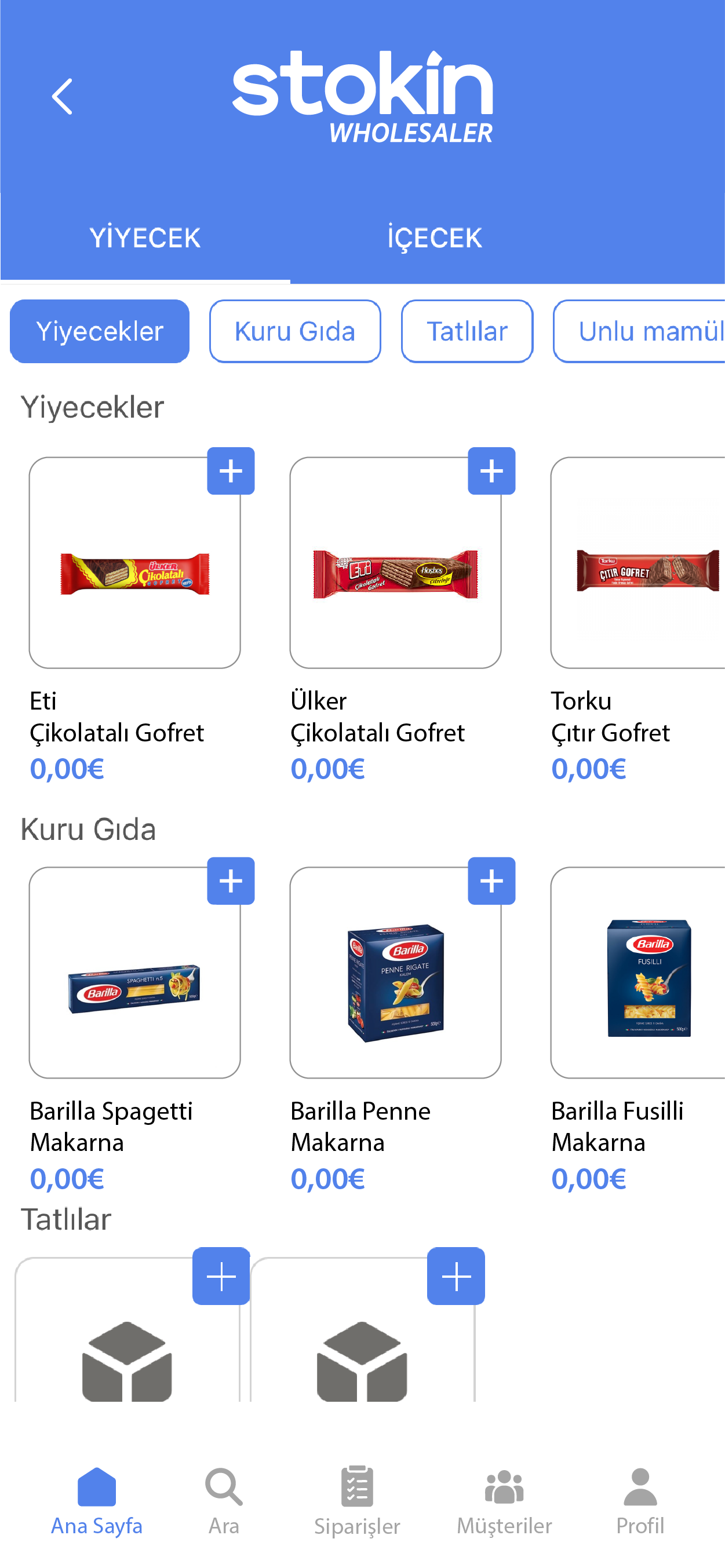The width and height of the screenshot is (725, 1568).
Task: Open the Profil tab
Action: coord(640,1500)
